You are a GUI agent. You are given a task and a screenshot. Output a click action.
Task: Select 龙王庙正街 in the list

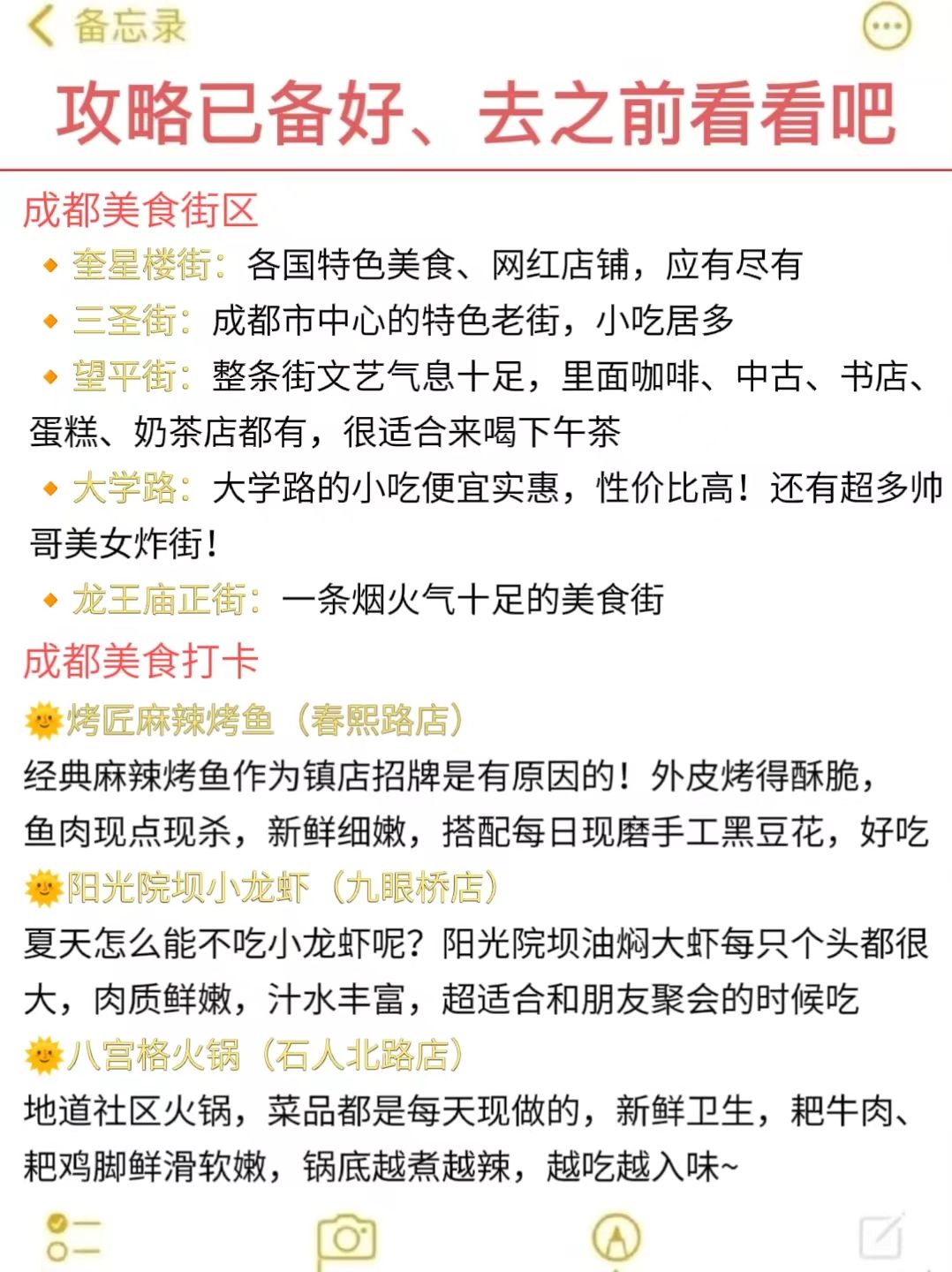click(157, 599)
